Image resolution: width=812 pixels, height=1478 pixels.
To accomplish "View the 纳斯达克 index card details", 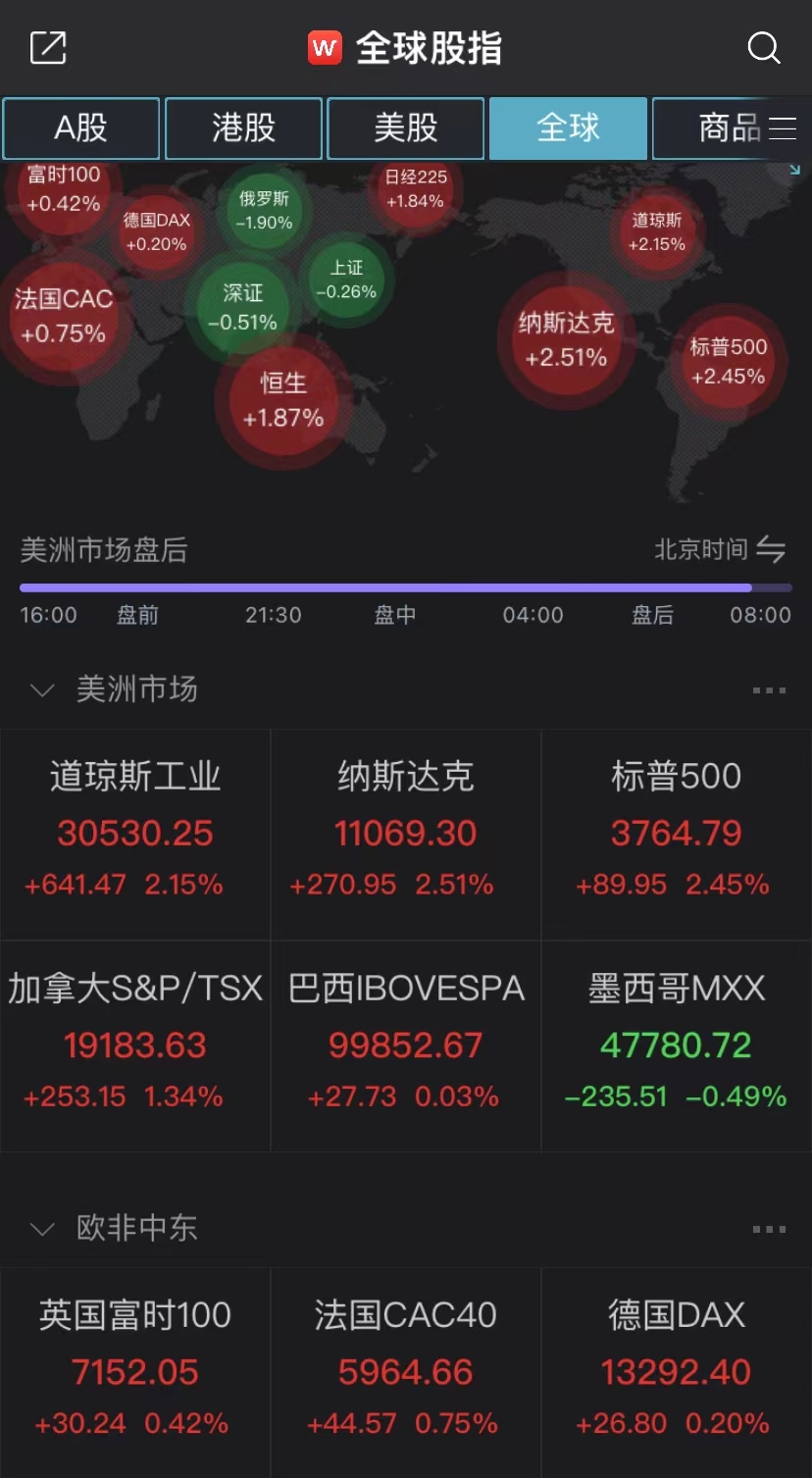I will pos(406,835).
